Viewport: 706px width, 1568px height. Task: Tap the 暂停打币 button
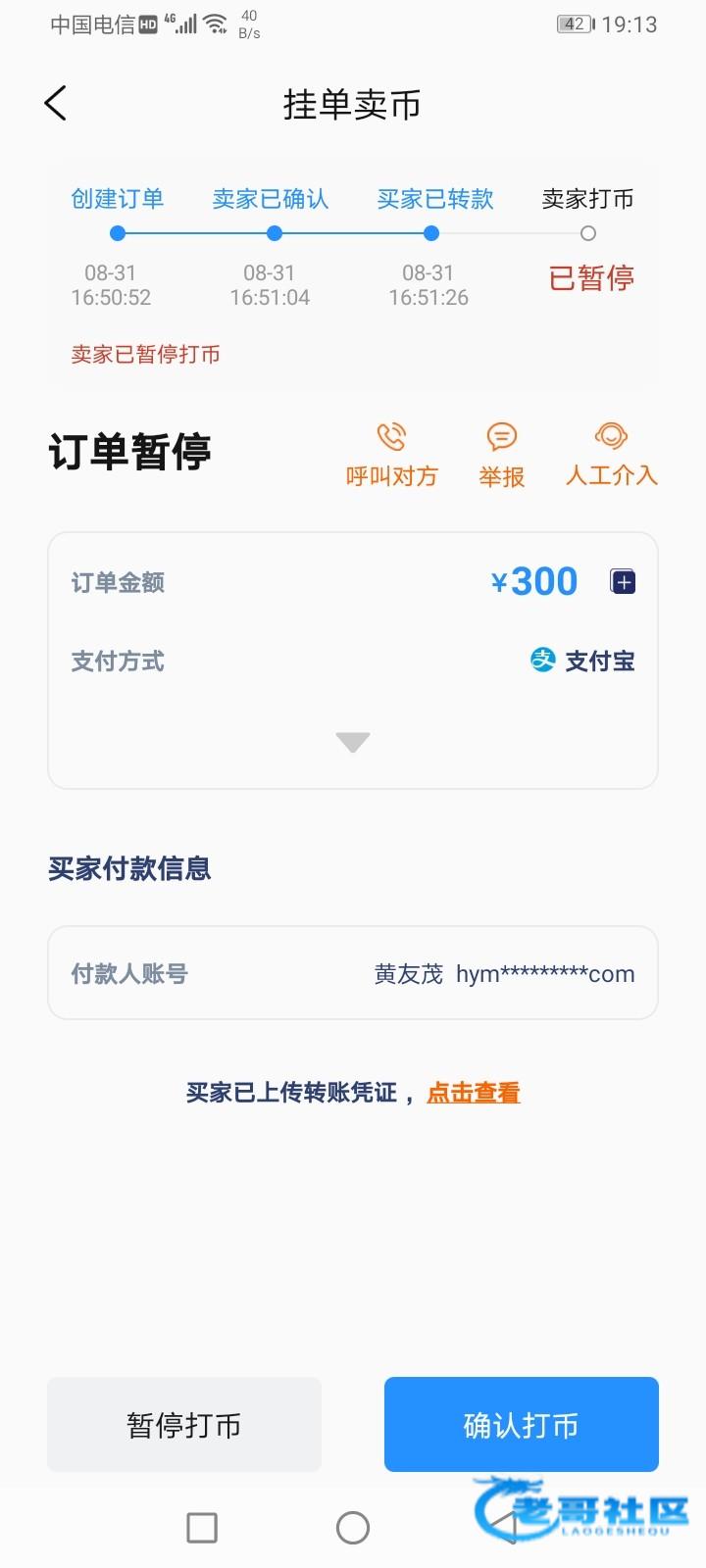[184, 1424]
